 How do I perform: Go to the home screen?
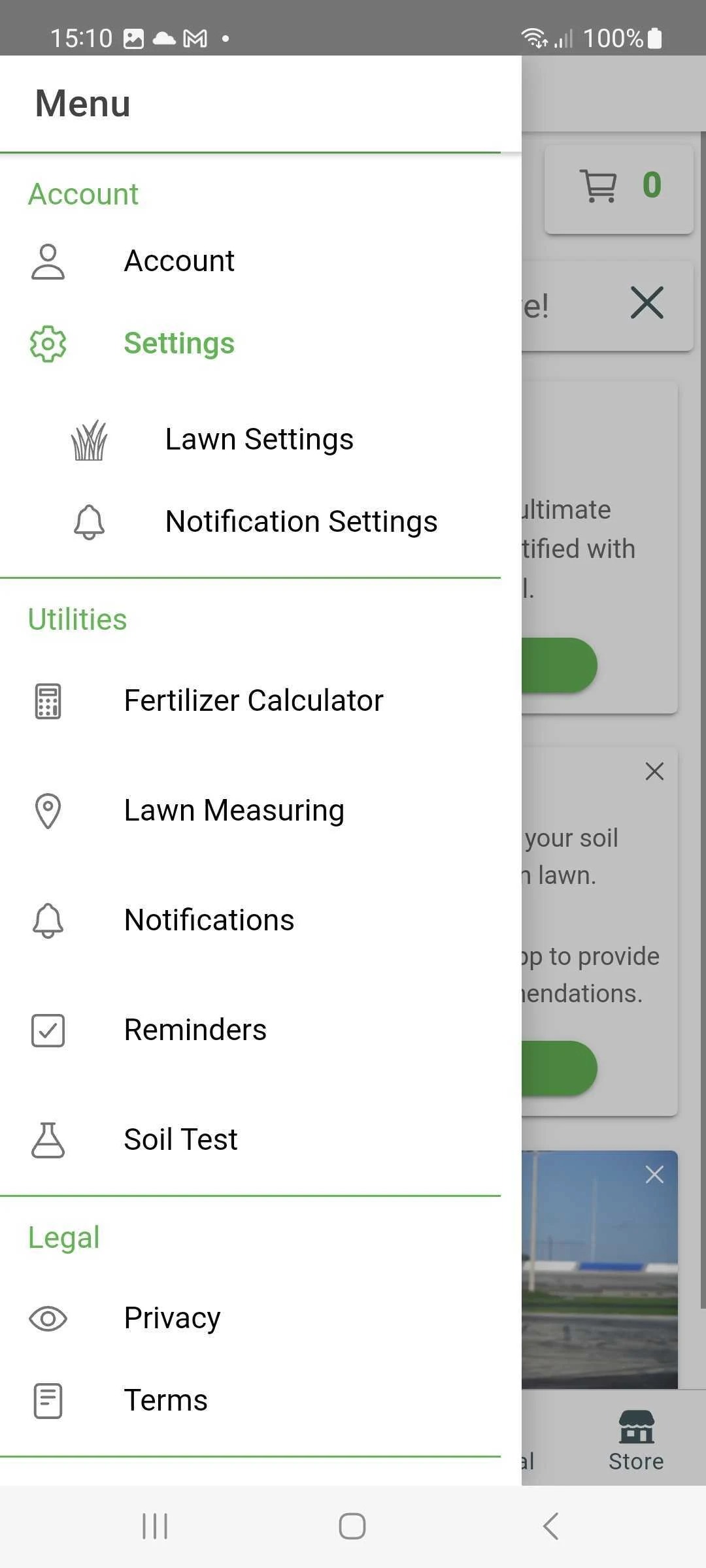352,1527
